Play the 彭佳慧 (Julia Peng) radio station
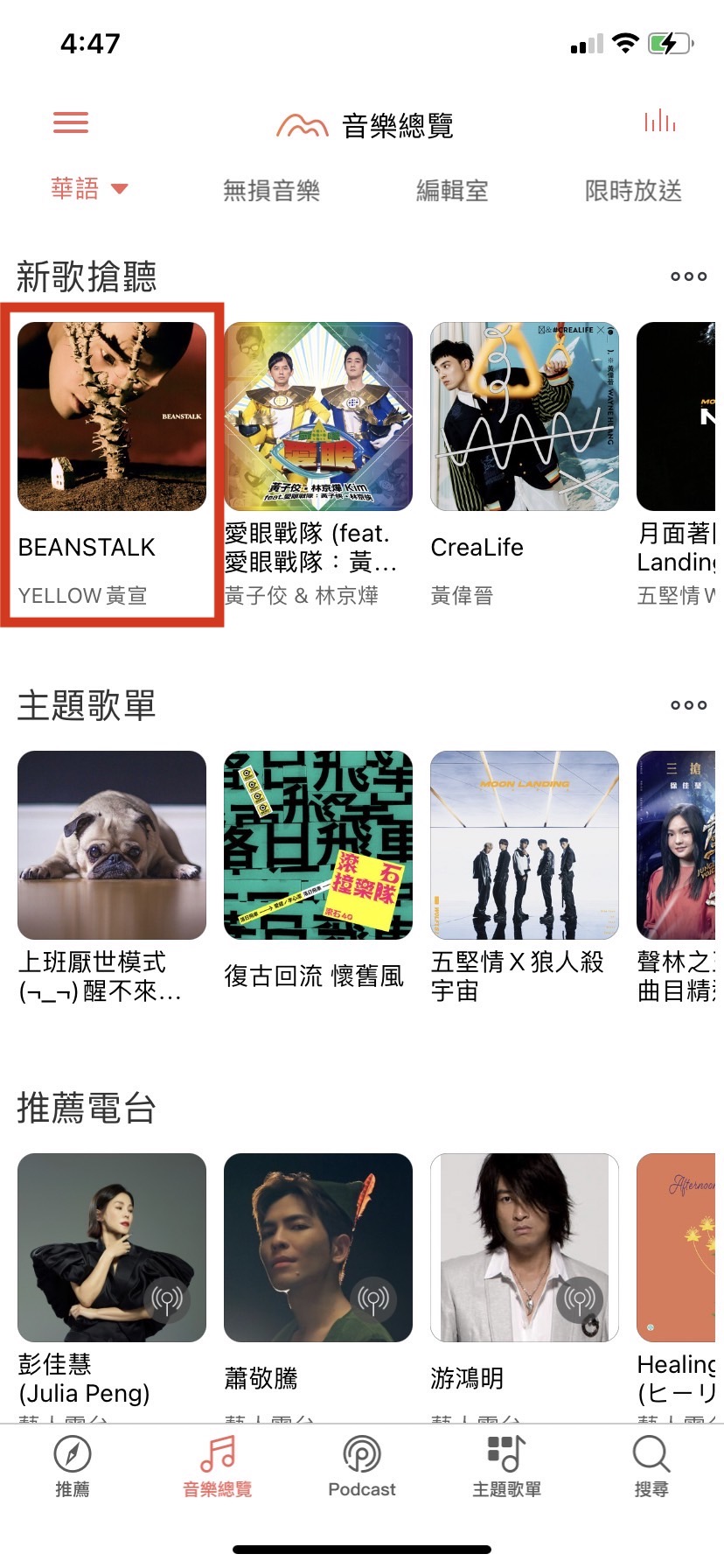 112,1248
